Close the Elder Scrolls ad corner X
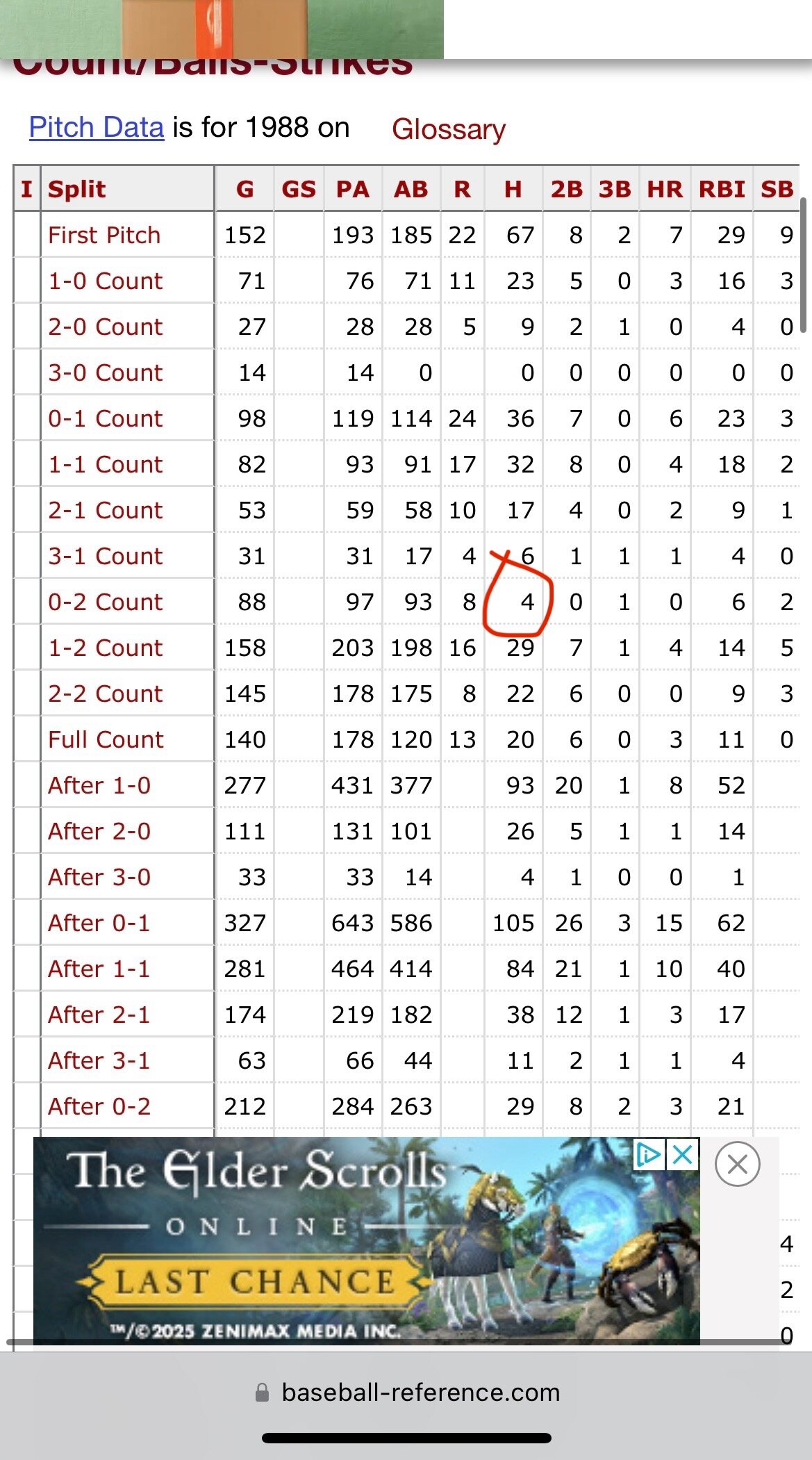 coord(683,1155)
